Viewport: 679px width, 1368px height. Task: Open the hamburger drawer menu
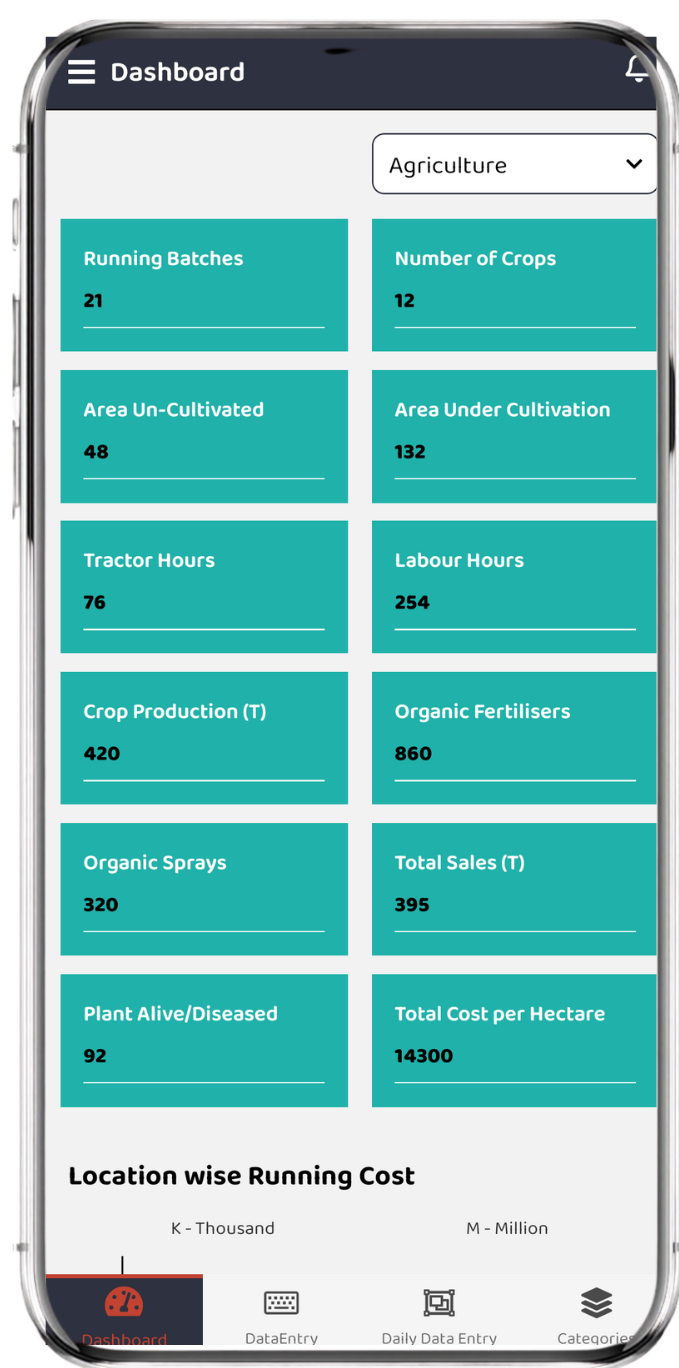coord(81,72)
